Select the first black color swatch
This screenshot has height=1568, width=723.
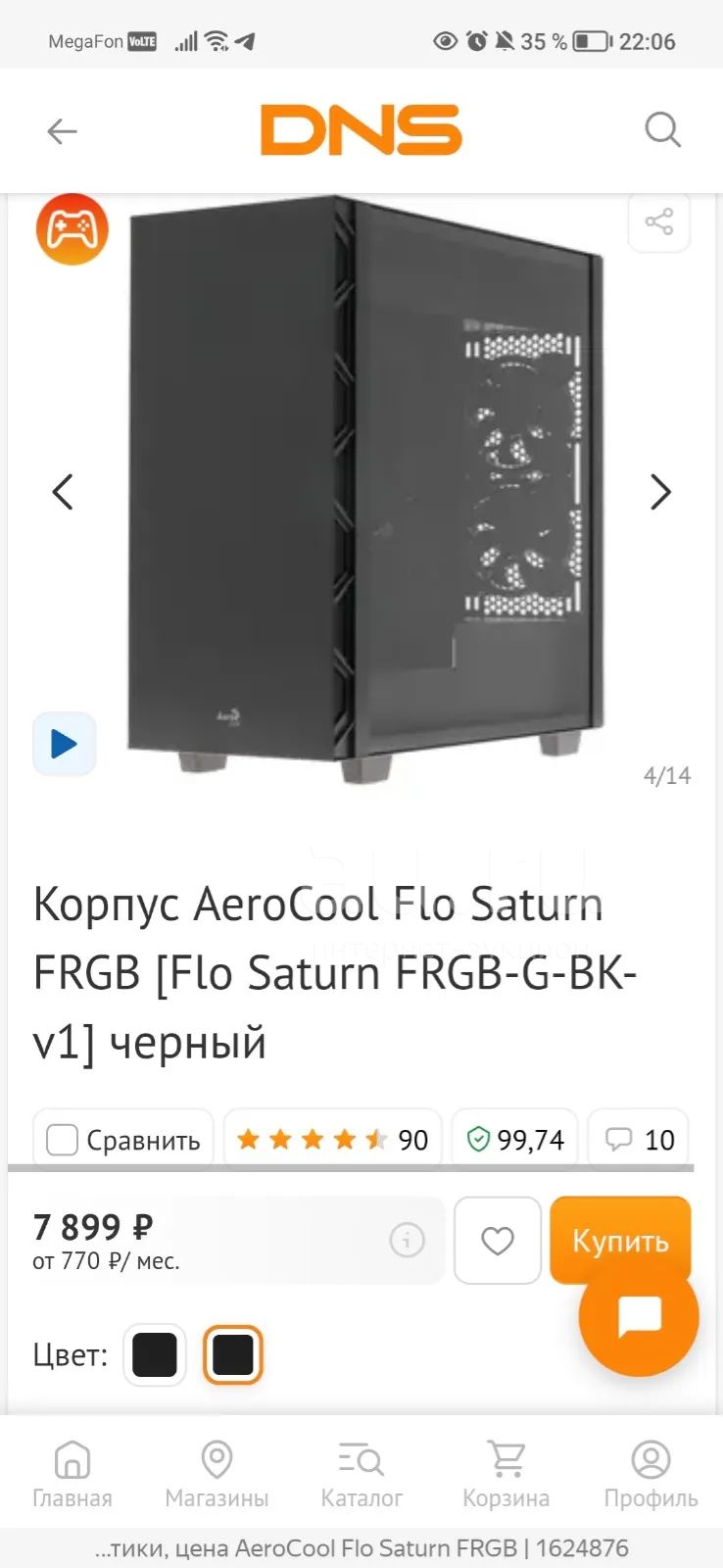(x=155, y=1354)
